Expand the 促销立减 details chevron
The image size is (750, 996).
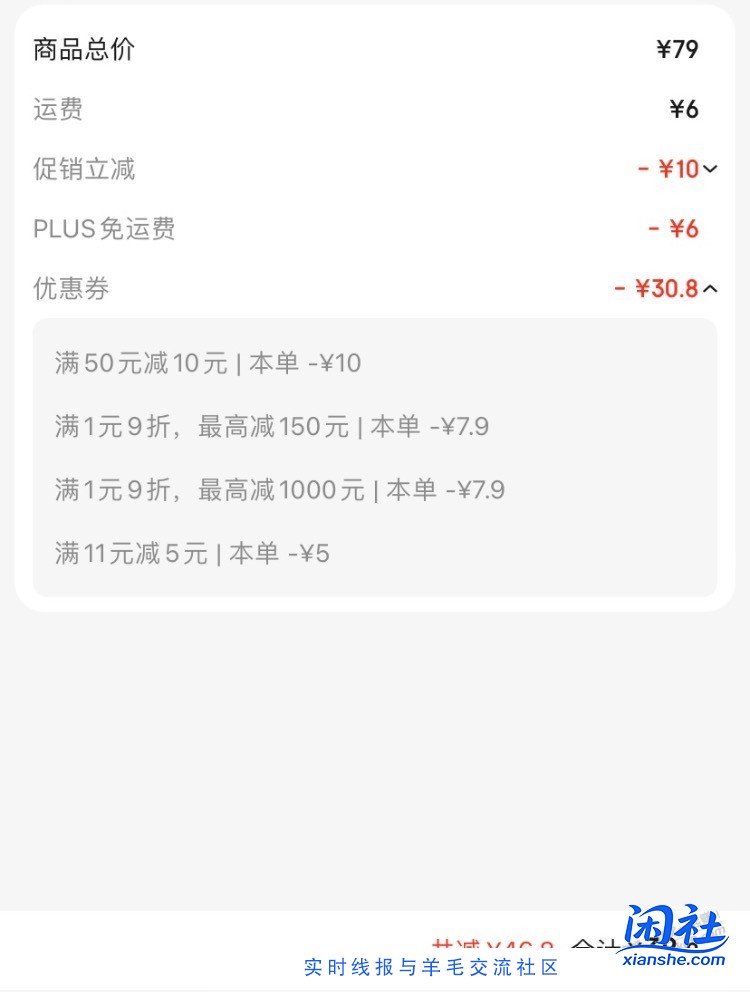[710, 169]
